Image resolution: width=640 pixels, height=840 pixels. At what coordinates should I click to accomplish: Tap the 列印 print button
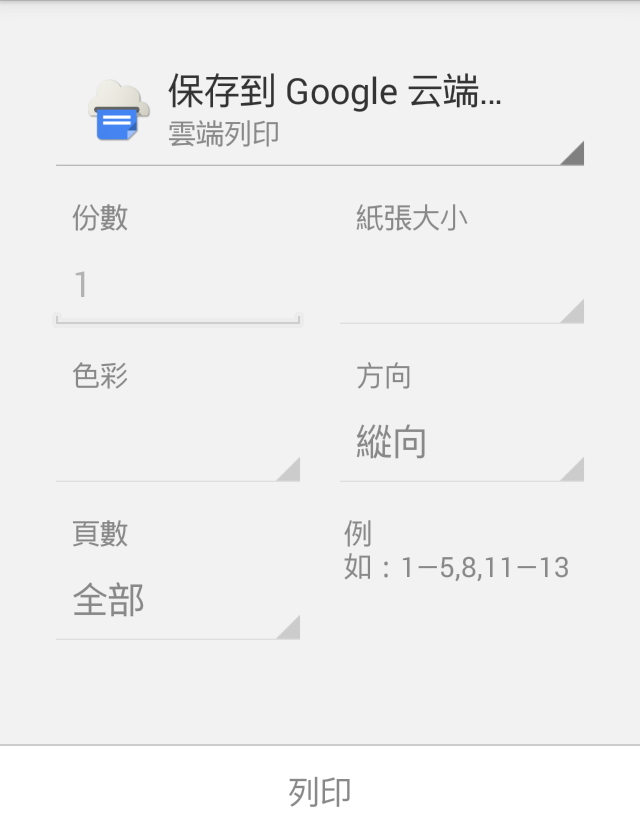[x=320, y=792]
